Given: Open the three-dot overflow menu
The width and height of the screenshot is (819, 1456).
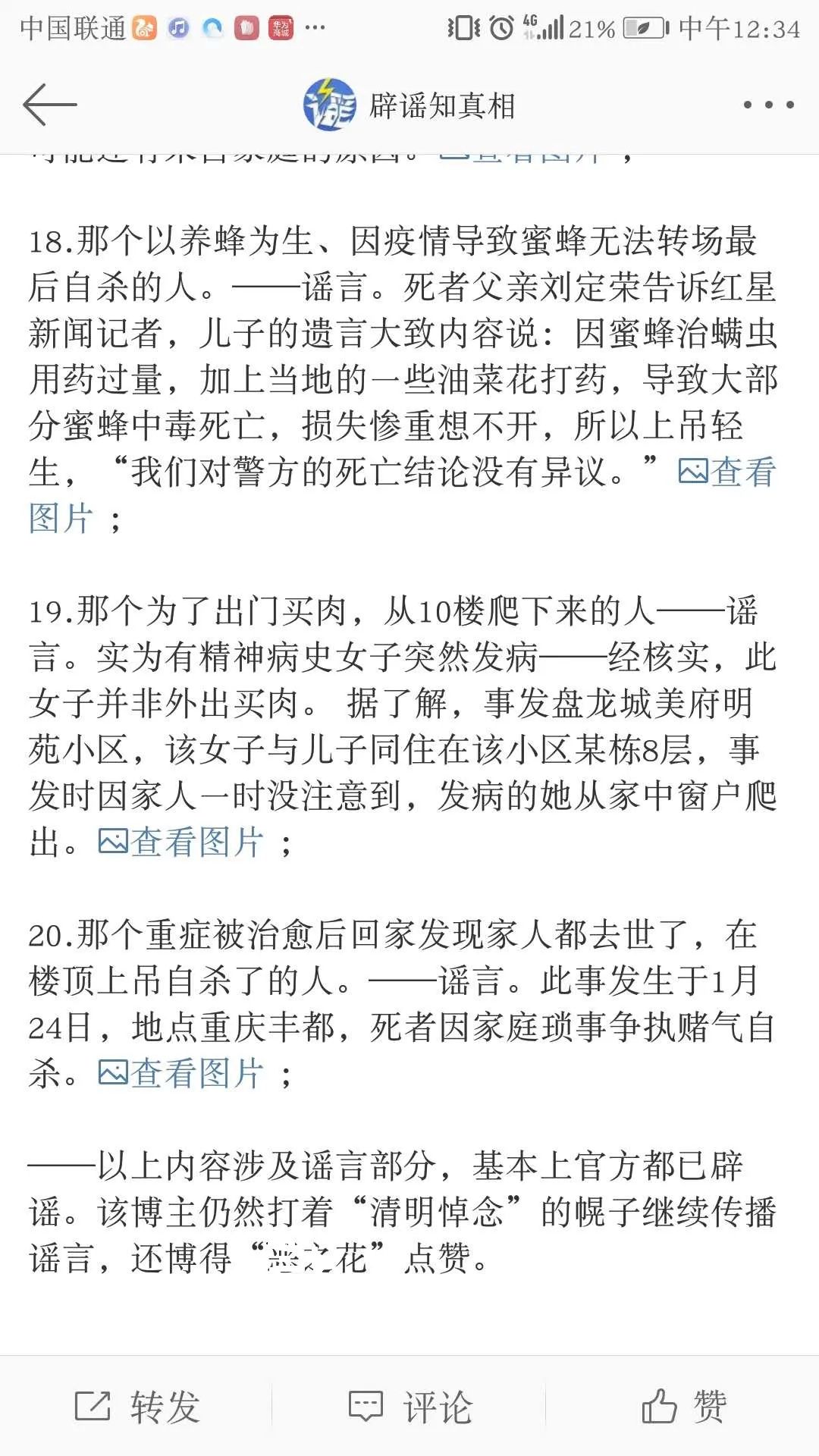Looking at the screenshot, I should point(768,105).
